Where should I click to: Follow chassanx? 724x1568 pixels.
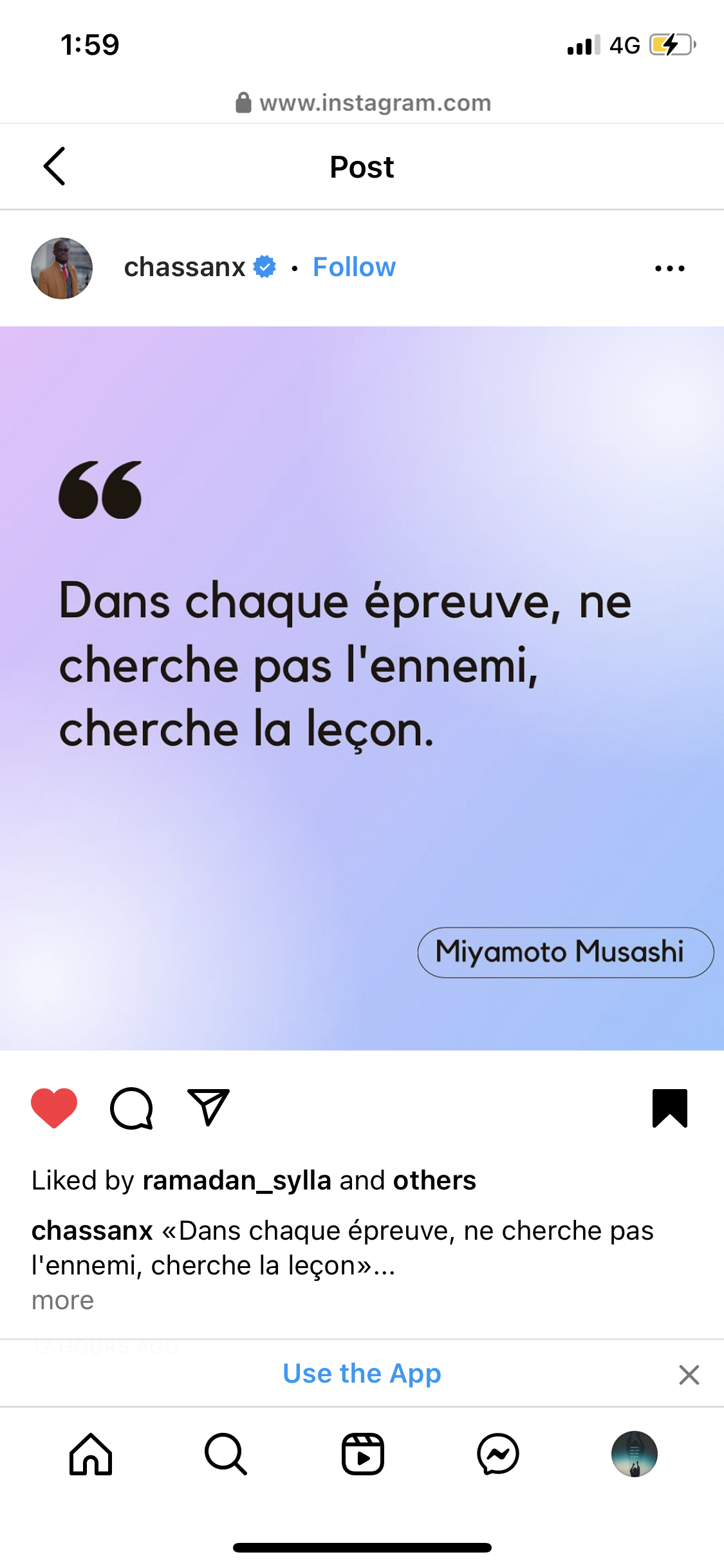354,267
